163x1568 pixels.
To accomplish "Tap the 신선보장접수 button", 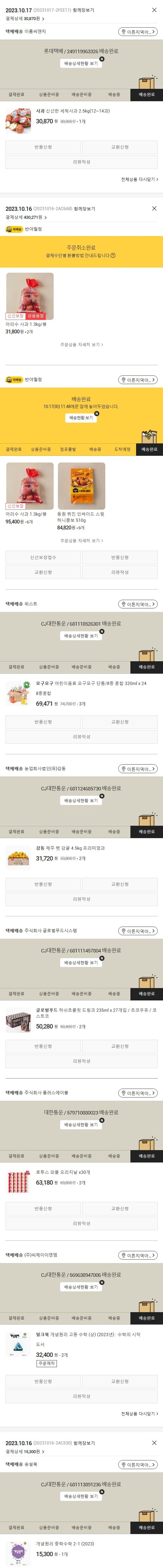I will 43,558.
